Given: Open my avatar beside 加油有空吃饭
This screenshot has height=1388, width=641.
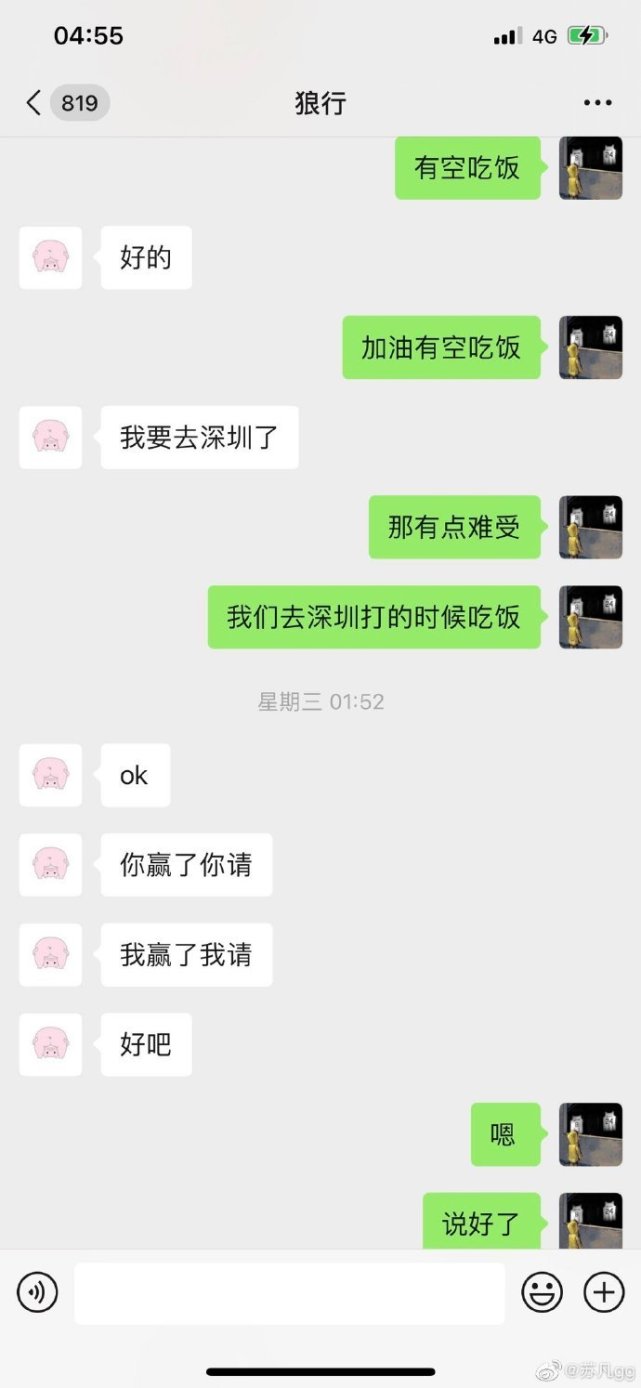Looking at the screenshot, I should coord(590,347).
